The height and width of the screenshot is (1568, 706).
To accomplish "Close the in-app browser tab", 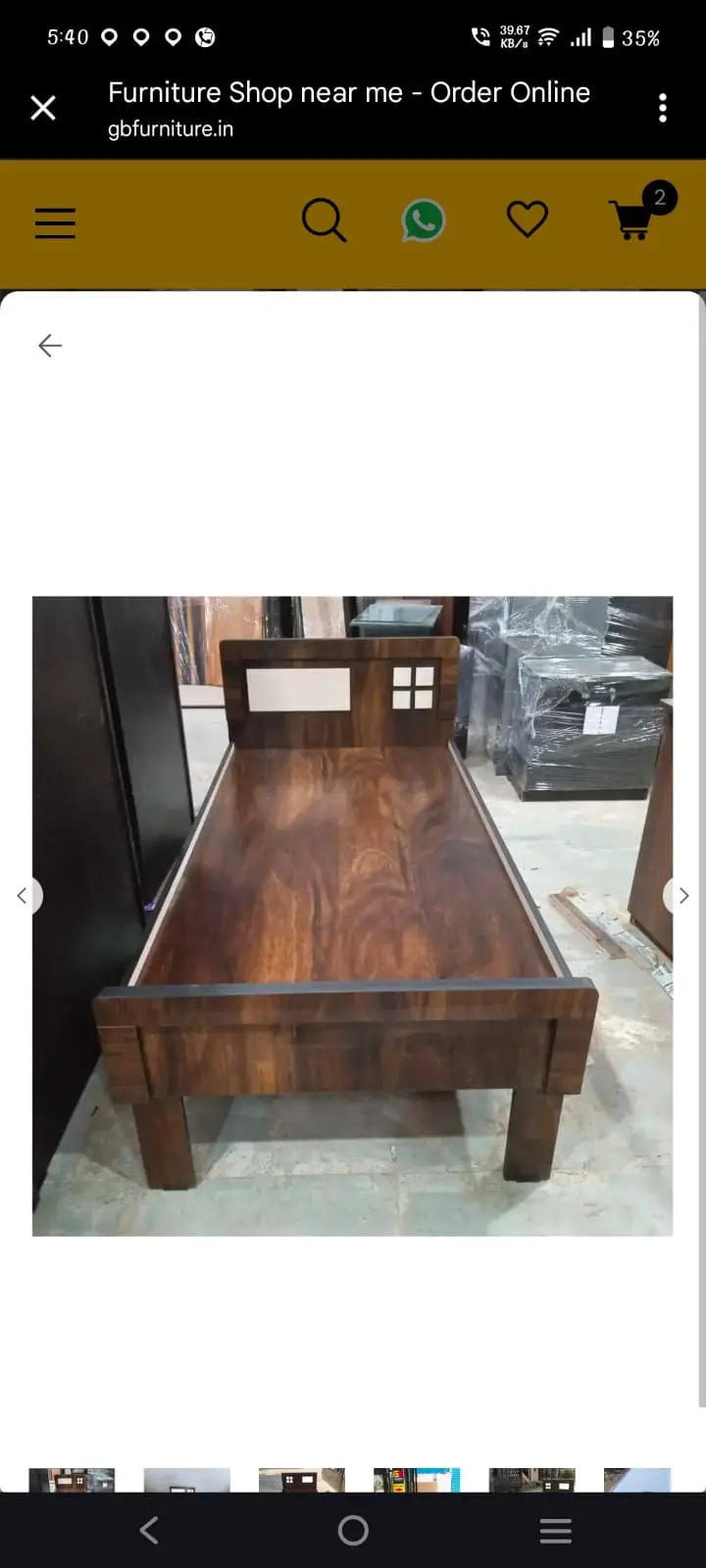I will tap(43, 108).
